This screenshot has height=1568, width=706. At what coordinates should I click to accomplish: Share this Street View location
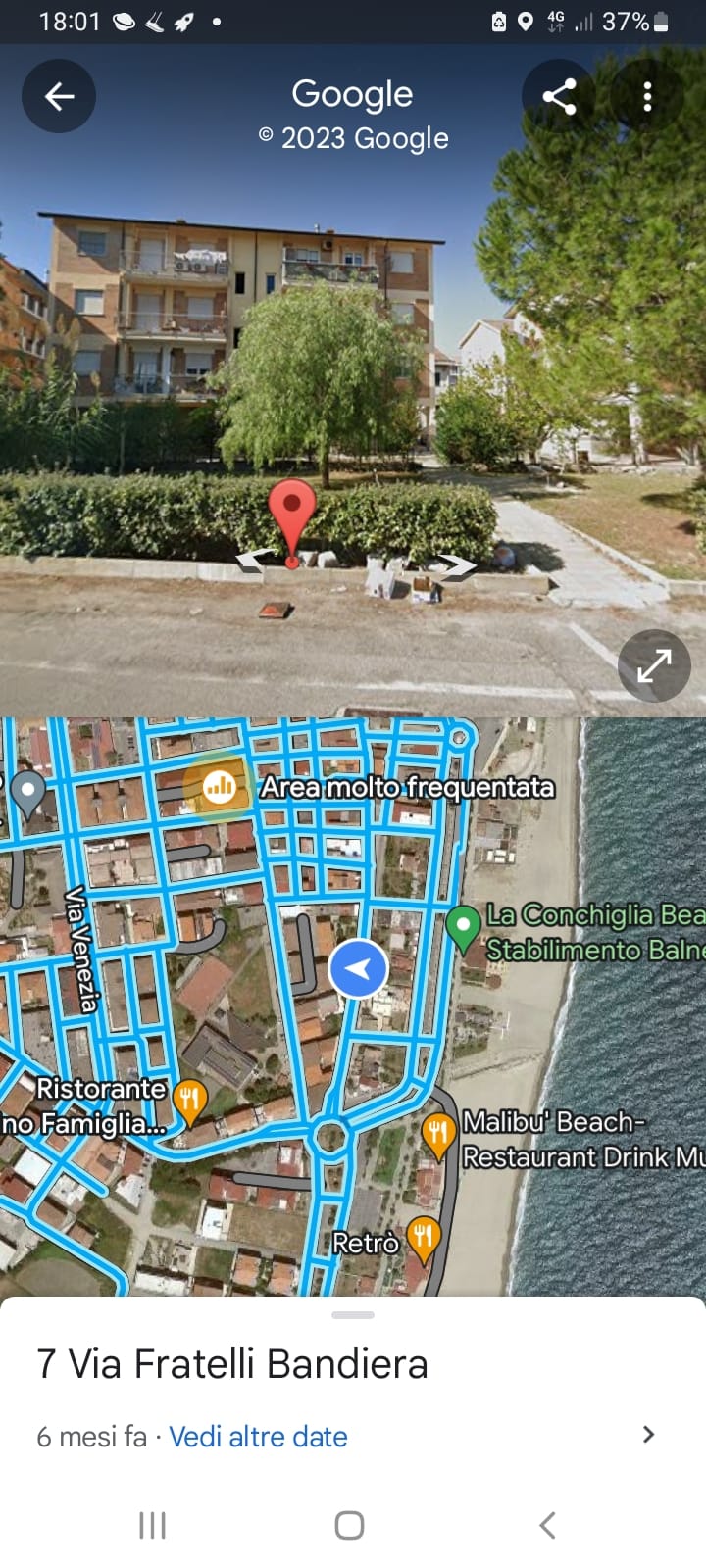pos(559,96)
